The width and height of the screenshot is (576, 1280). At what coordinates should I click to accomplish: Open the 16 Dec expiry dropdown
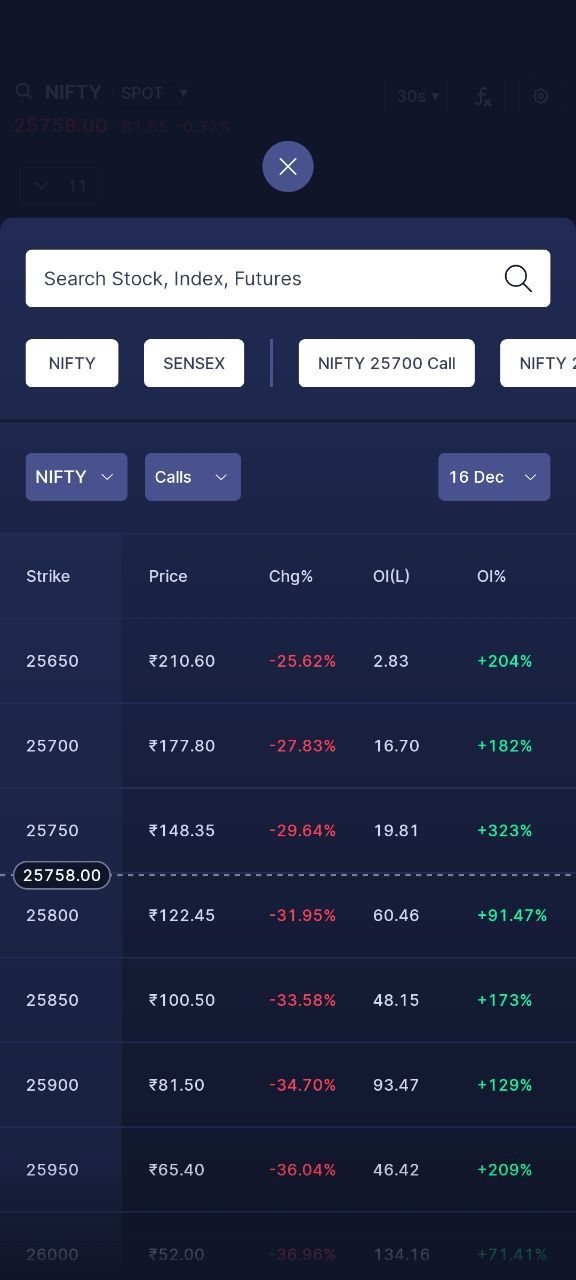click(494, 477)
